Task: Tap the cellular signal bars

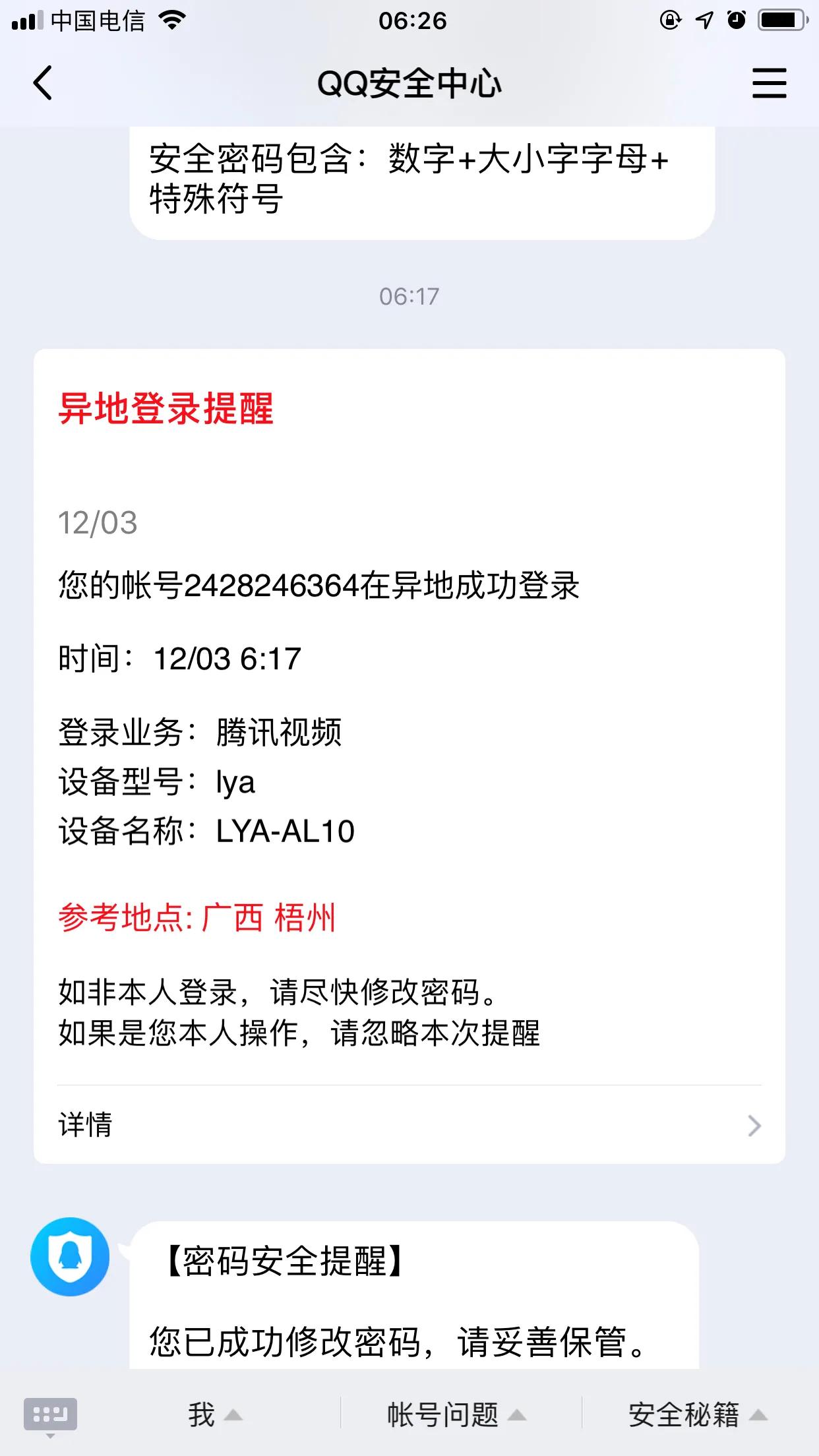Action: coord(27,20)
